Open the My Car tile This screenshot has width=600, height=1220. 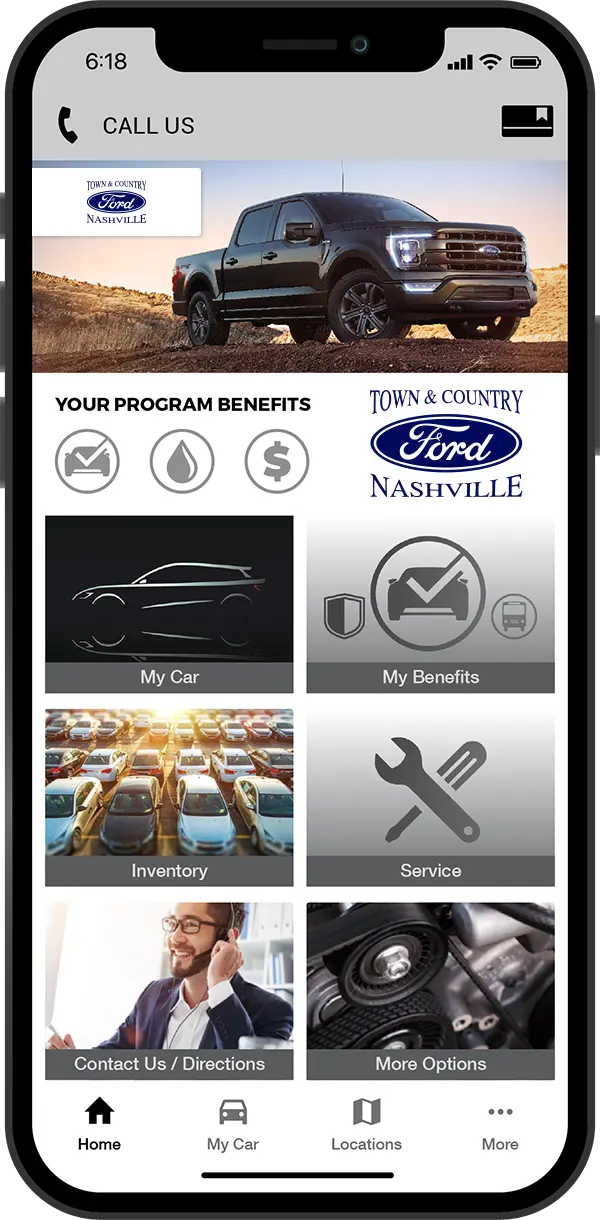[169, 604]
